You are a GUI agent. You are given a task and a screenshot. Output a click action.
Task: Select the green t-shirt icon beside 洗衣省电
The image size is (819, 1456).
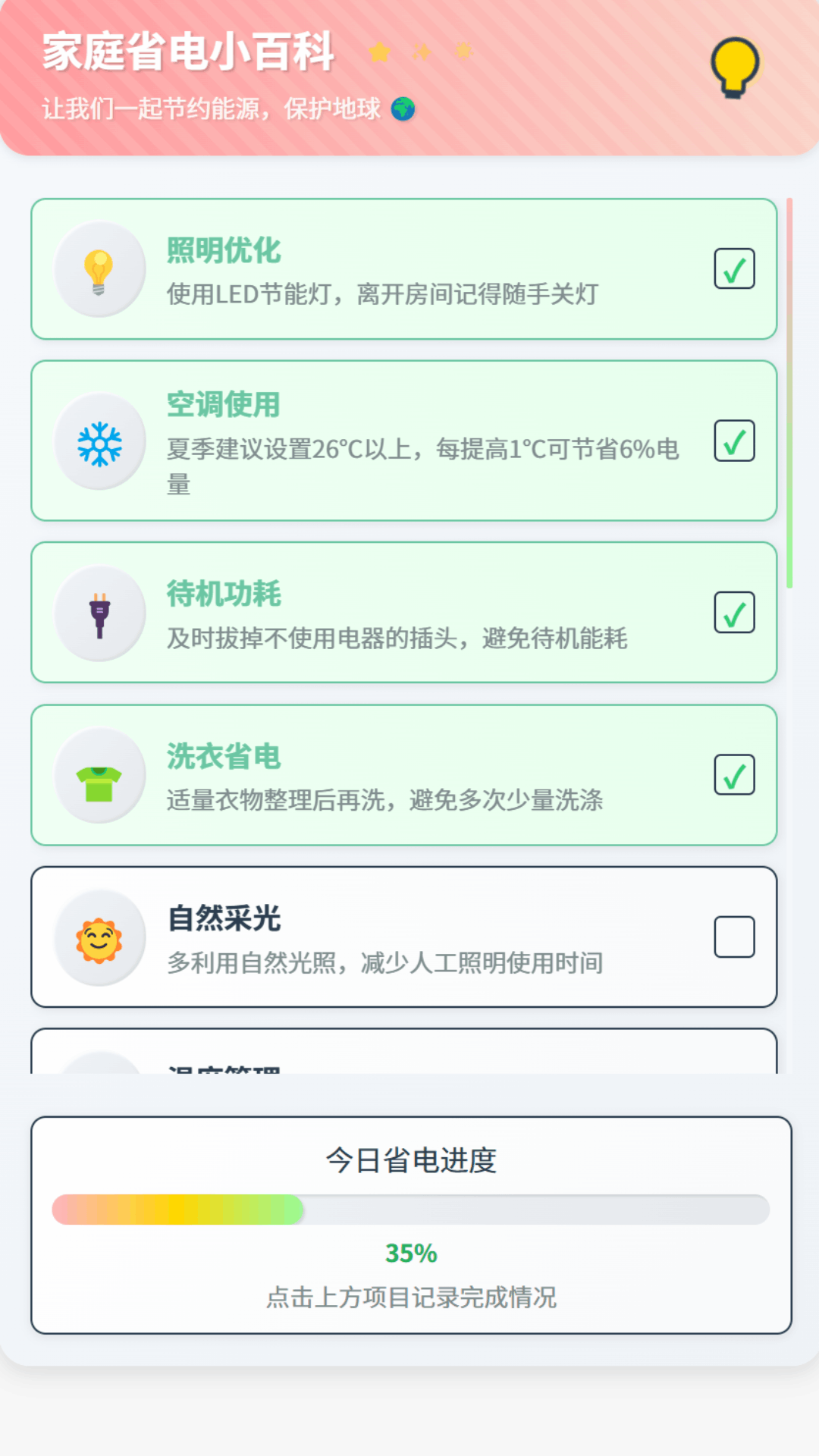(98, 773)
